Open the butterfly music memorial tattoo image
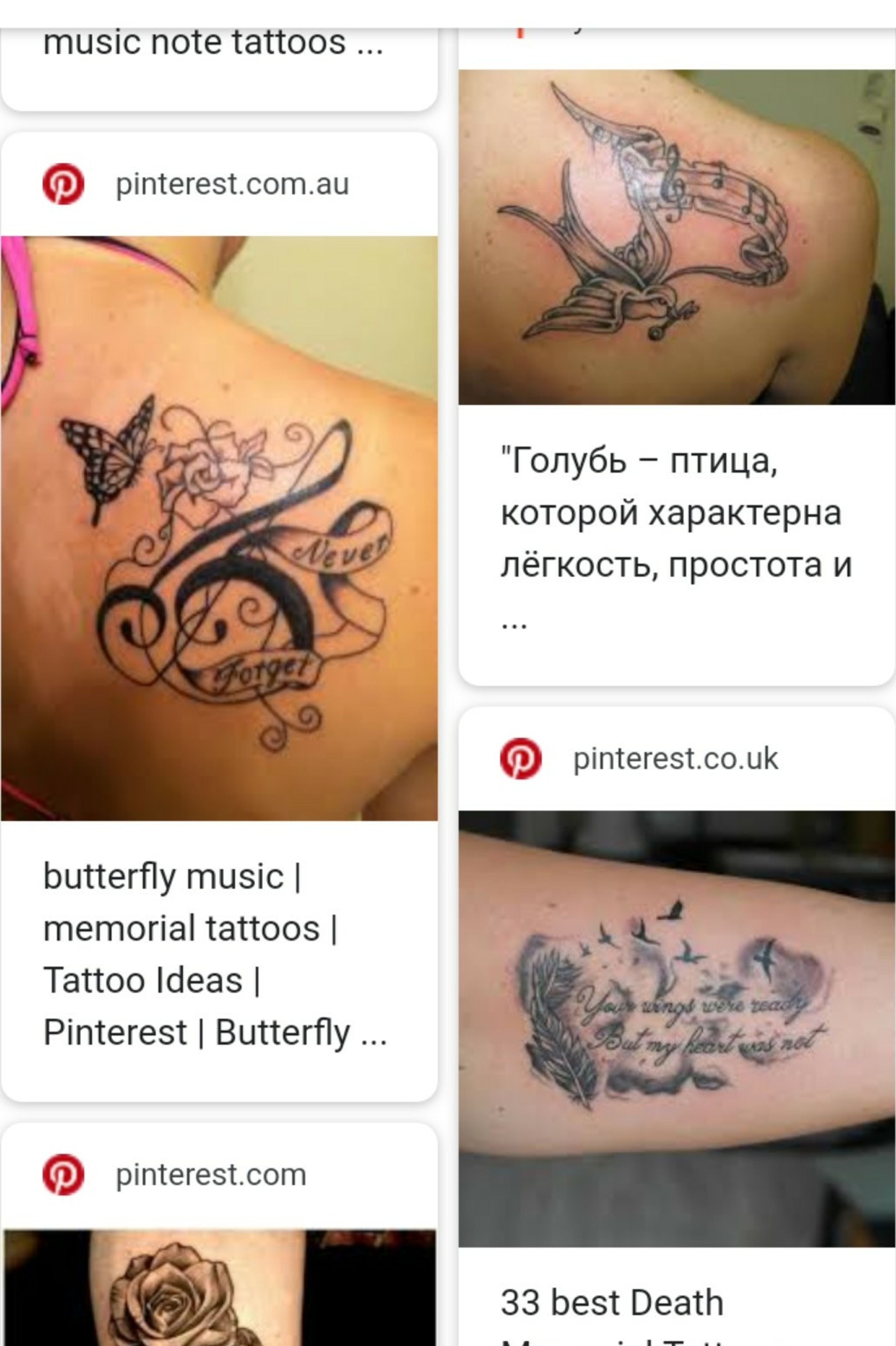This screenshot has width=896, height=1346. click(220, 529)
